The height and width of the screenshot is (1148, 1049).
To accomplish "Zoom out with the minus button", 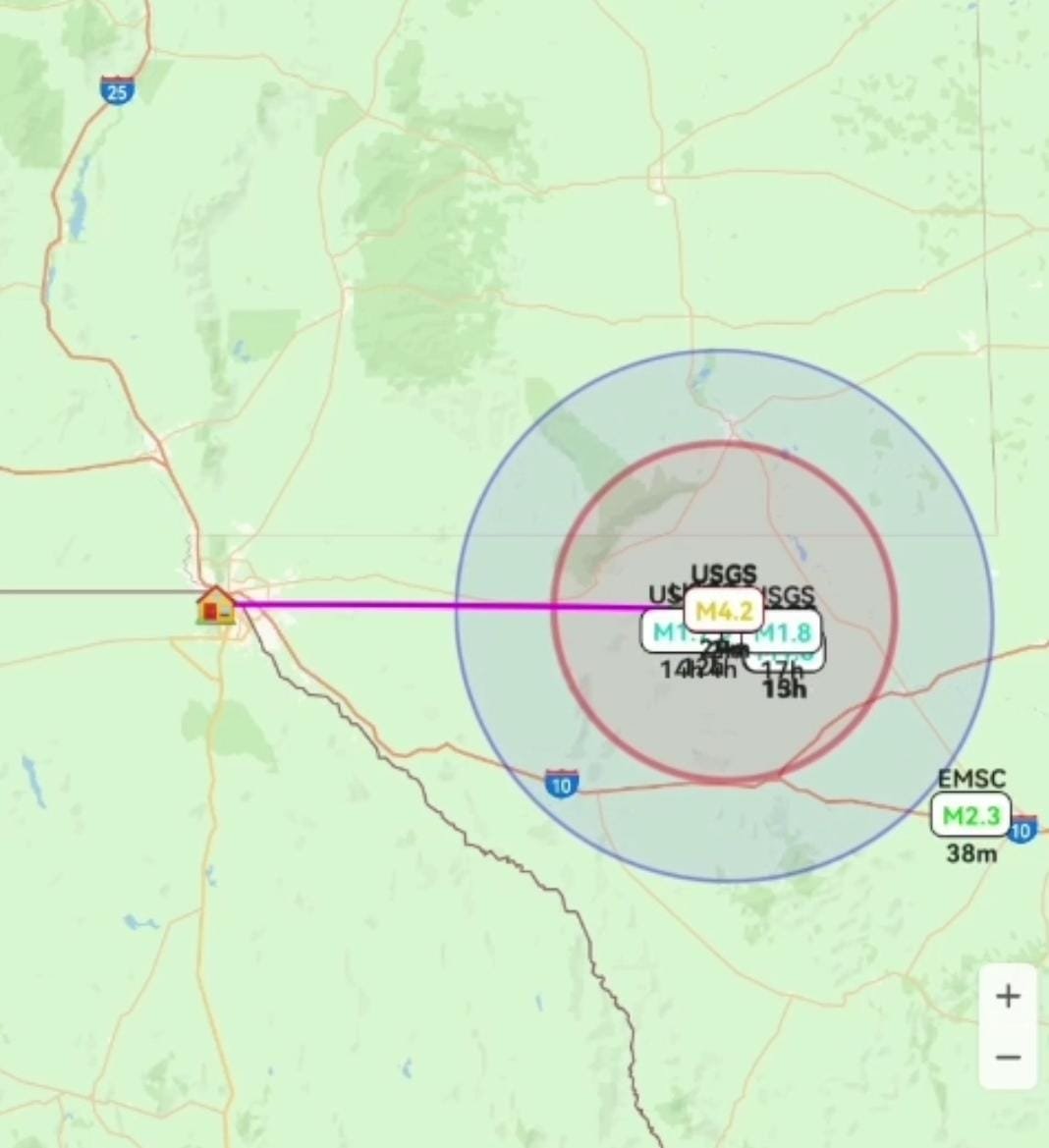I will point(1008,1058).
